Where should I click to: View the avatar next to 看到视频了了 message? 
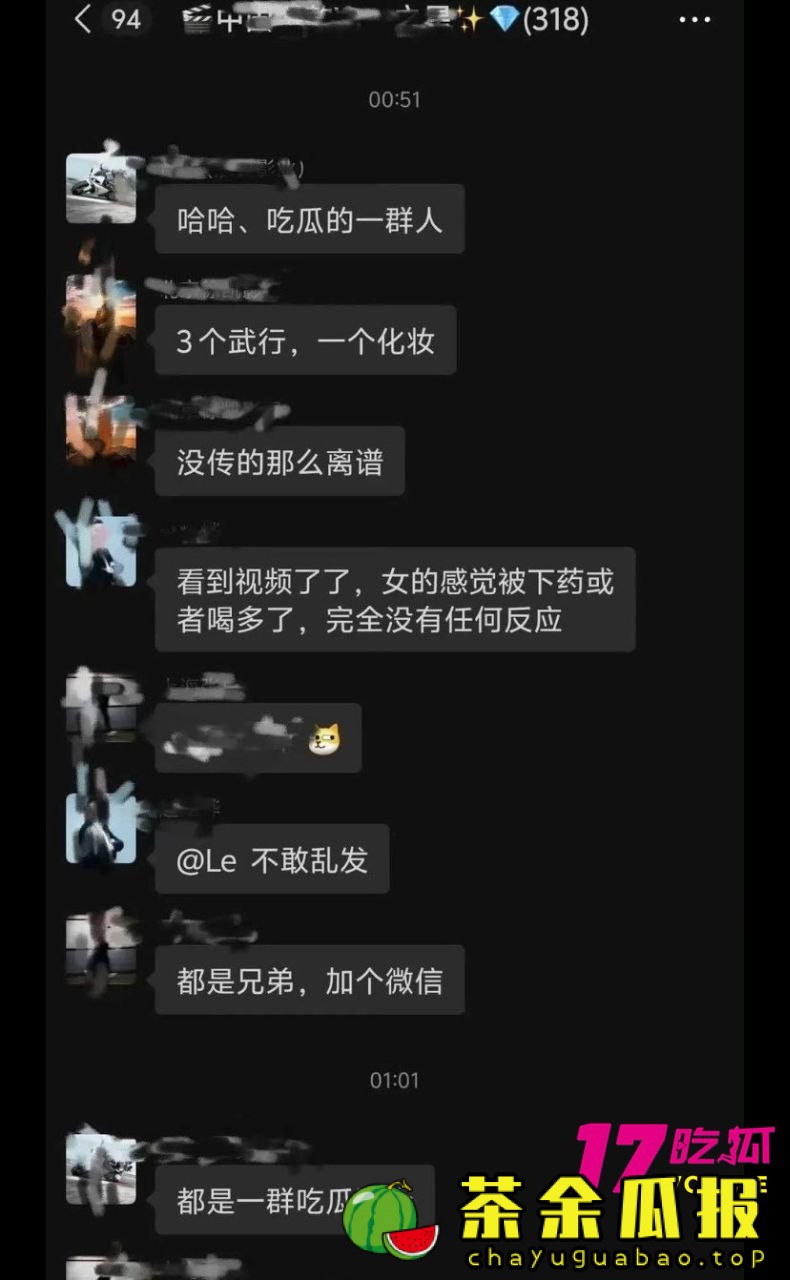point(101,551)
